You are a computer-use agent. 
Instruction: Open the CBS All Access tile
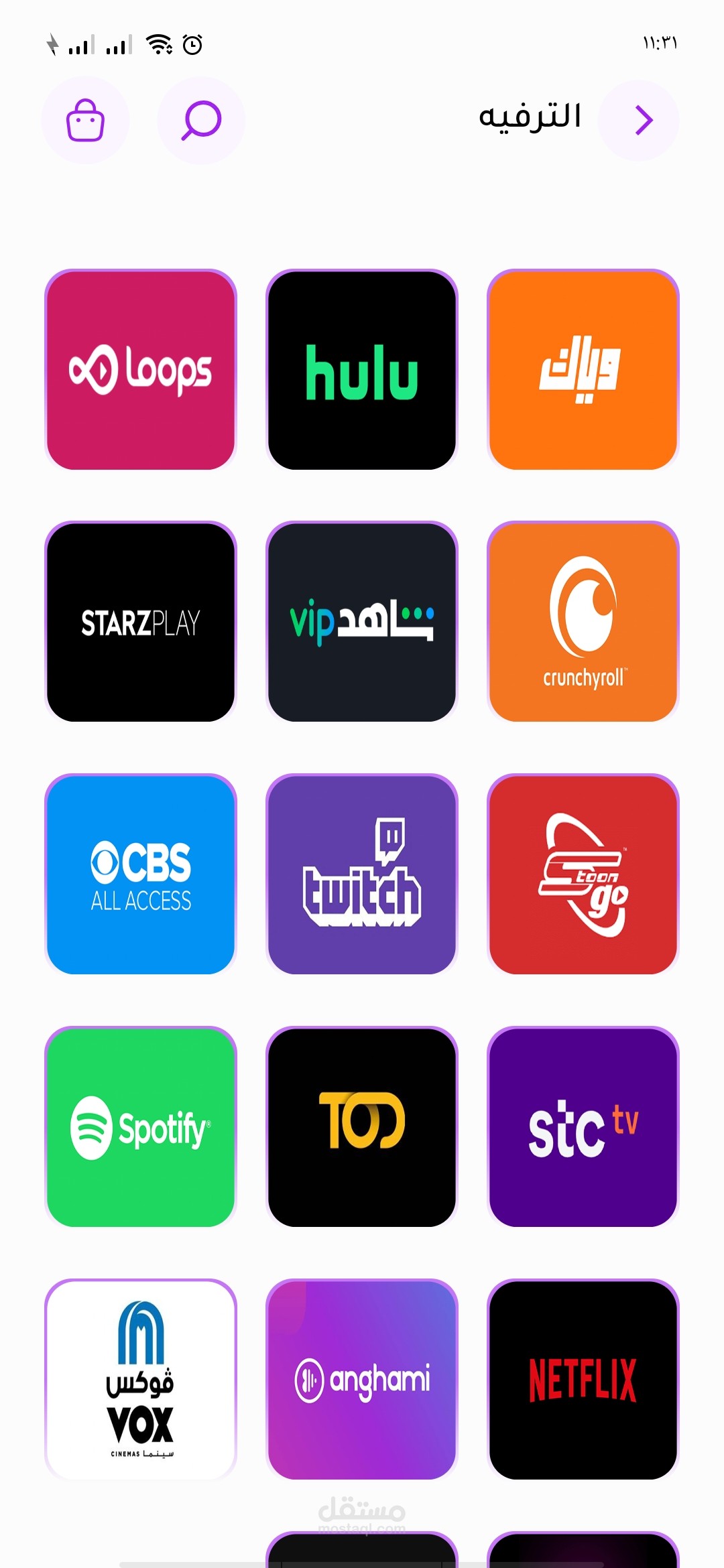click(141, 874)
